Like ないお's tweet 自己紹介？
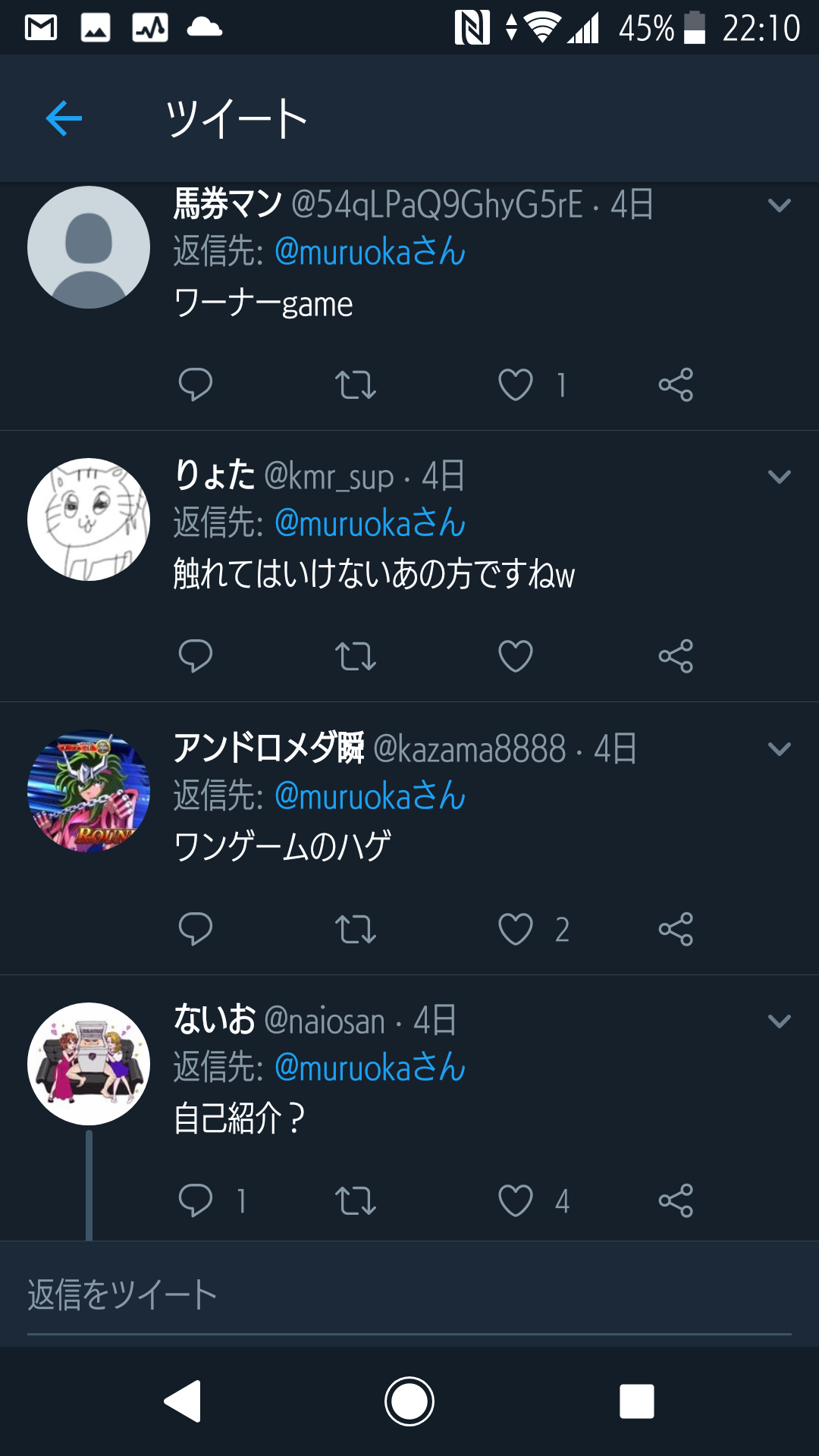 (x=516, y=1200)
